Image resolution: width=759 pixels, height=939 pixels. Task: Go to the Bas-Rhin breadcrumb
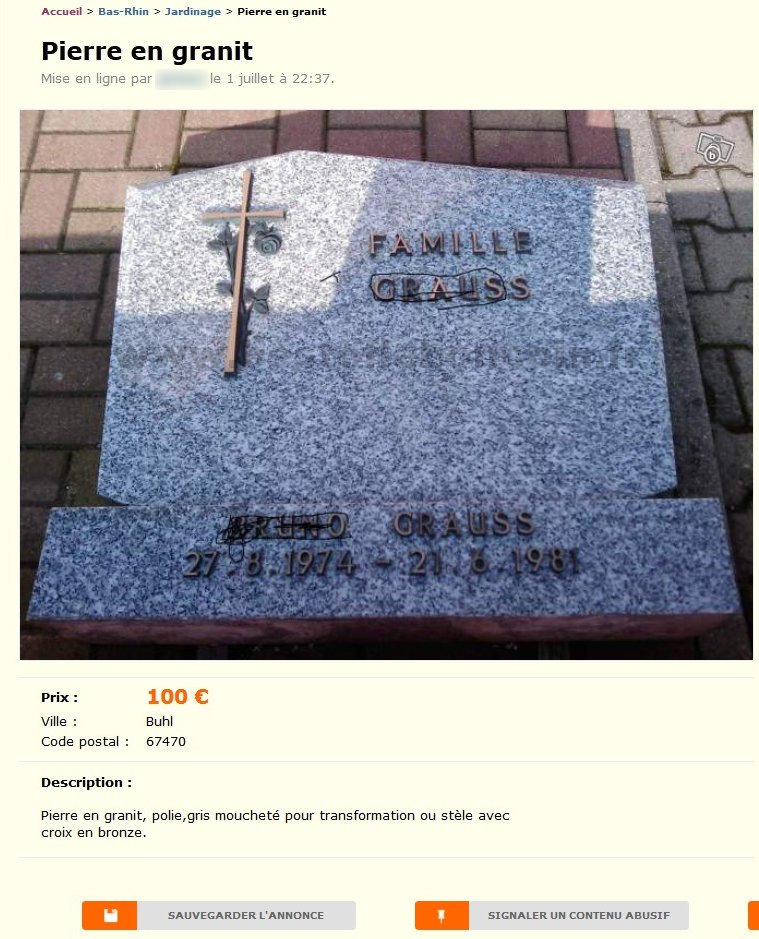(x=123, y=12)
